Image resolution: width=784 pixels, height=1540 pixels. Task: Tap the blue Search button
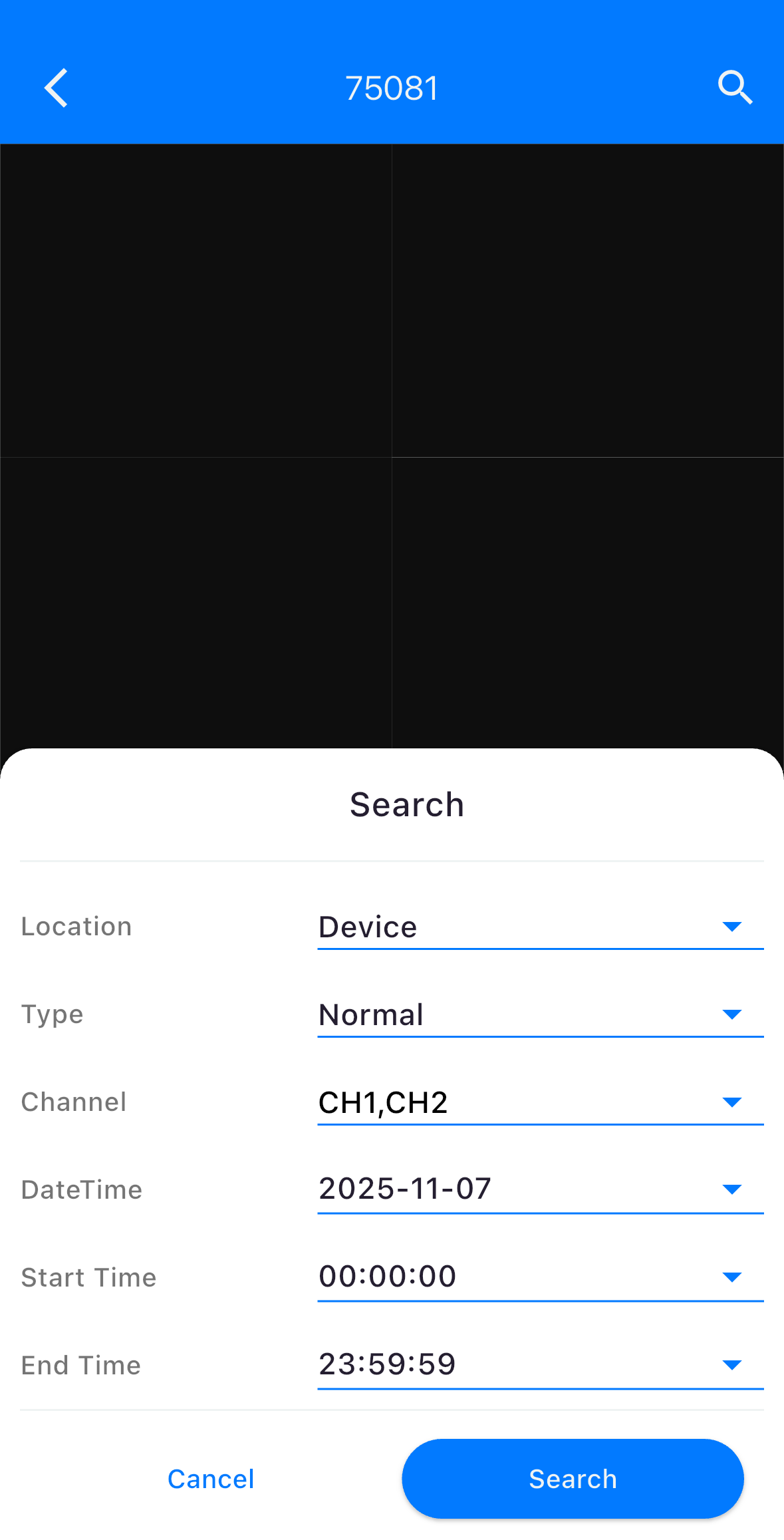(573, 1479)
